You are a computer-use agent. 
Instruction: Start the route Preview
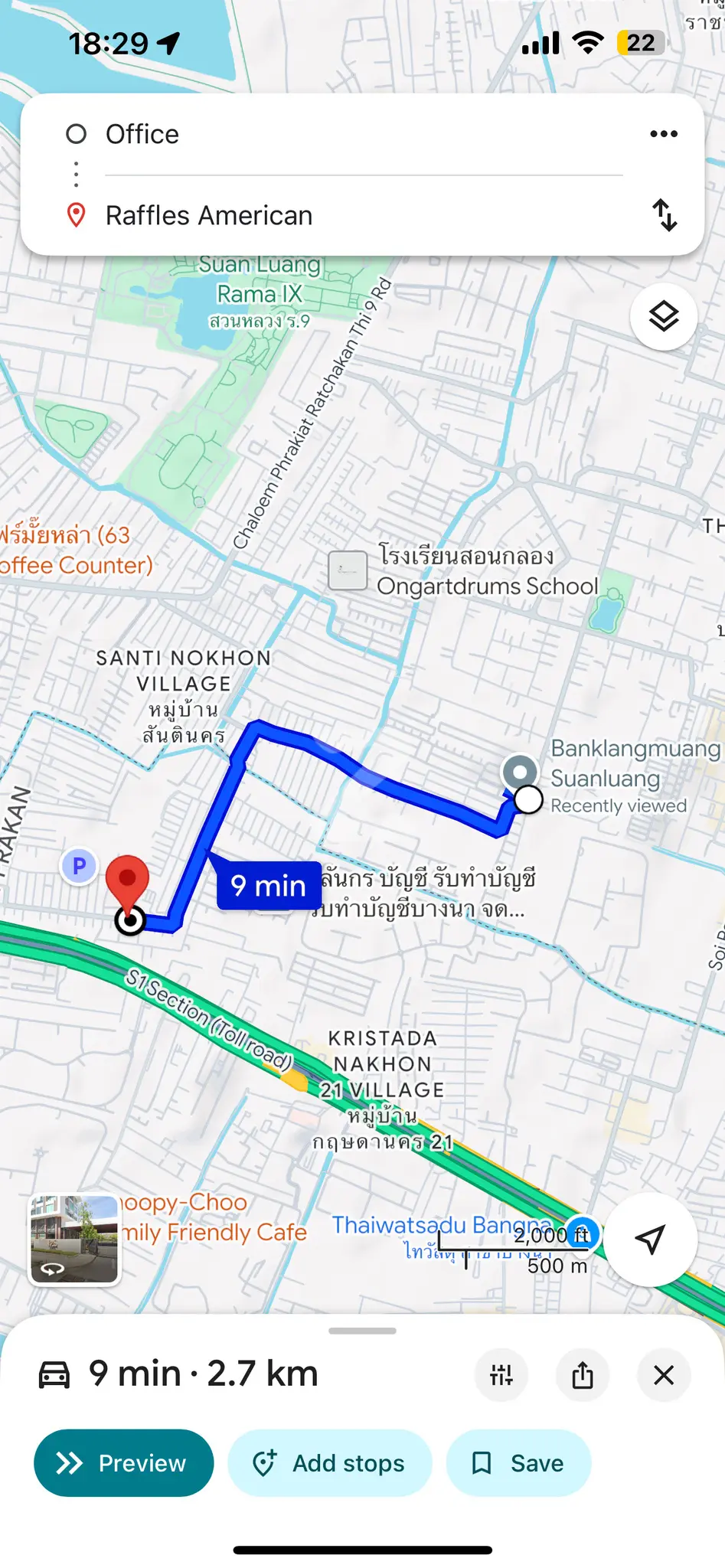coord(123,1463)
